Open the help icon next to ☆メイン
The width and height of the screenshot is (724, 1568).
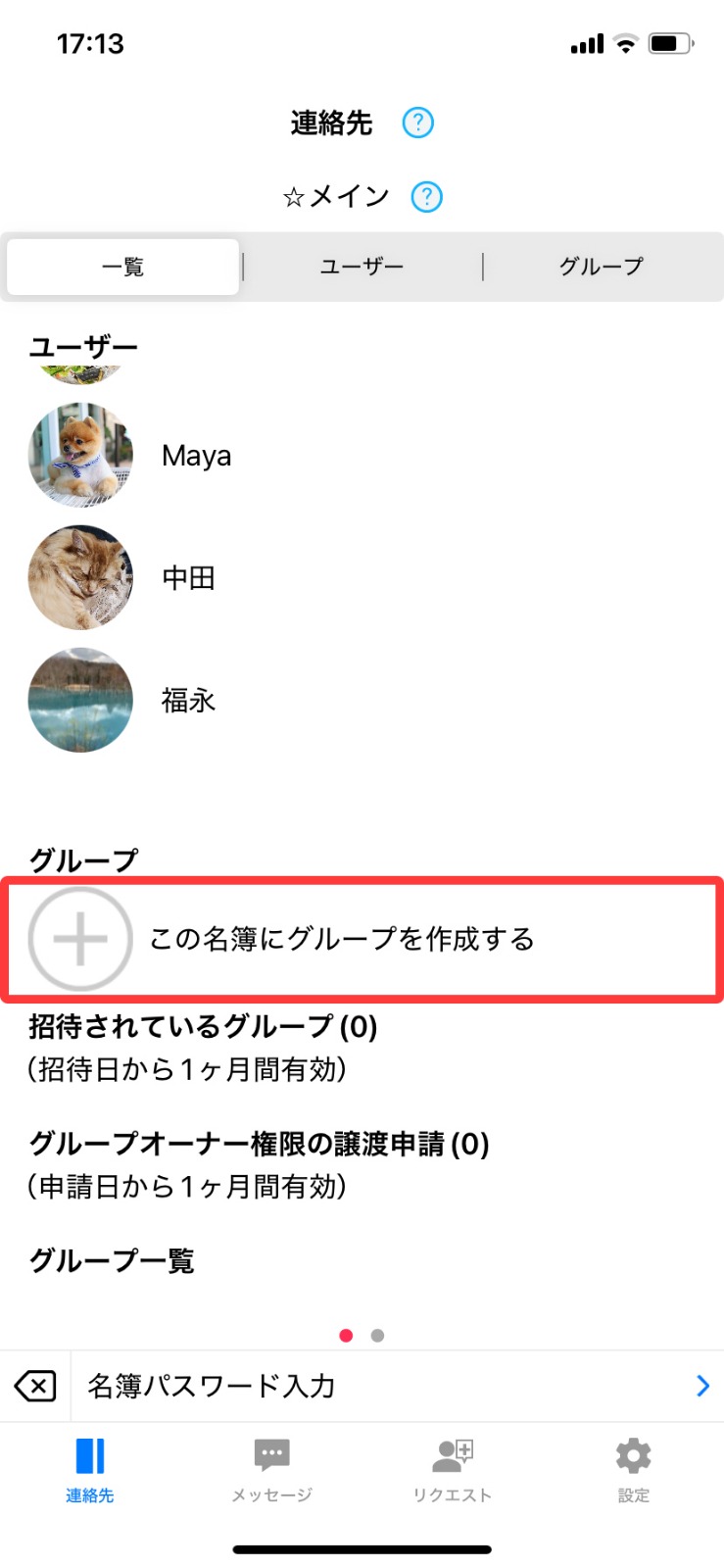[x=426, y=197]
